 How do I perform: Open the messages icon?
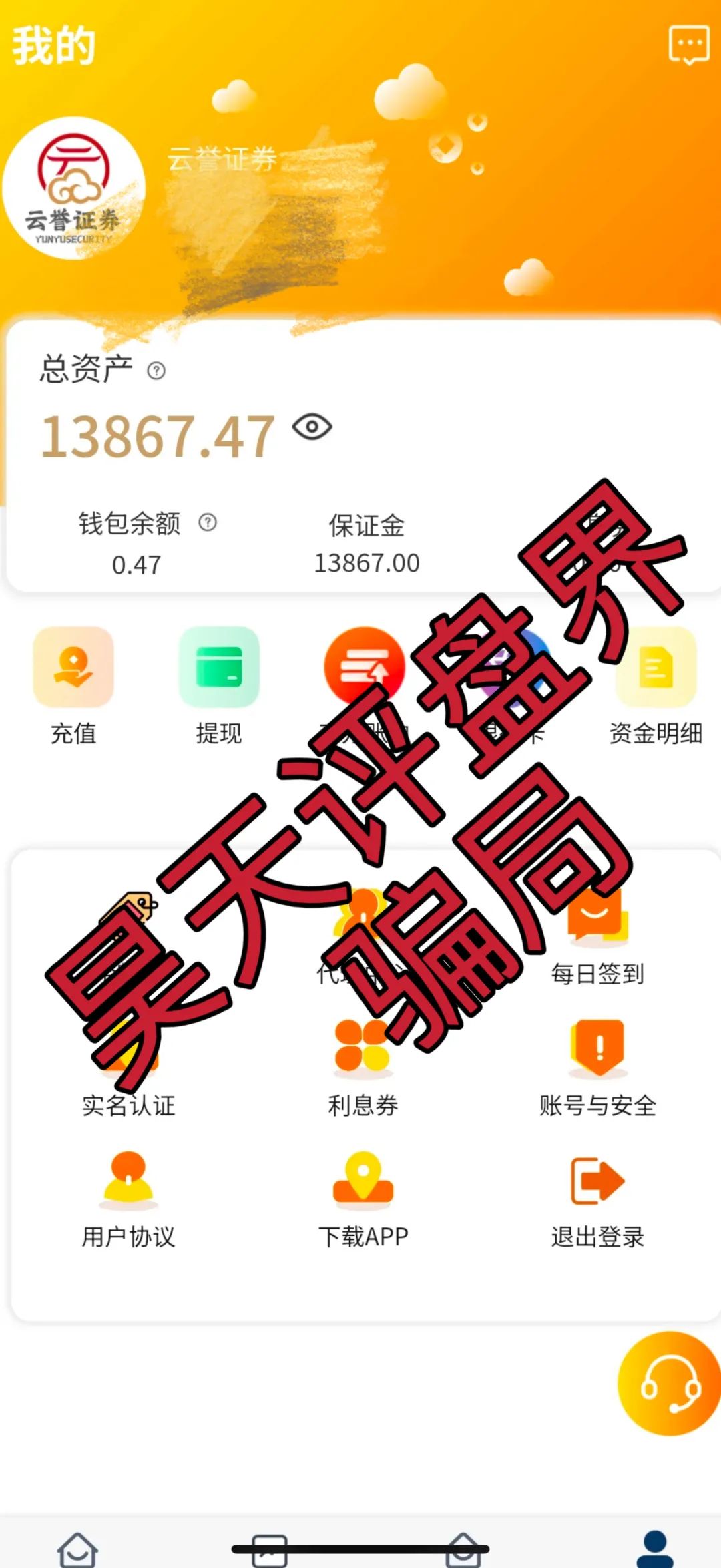pos(688,45)
